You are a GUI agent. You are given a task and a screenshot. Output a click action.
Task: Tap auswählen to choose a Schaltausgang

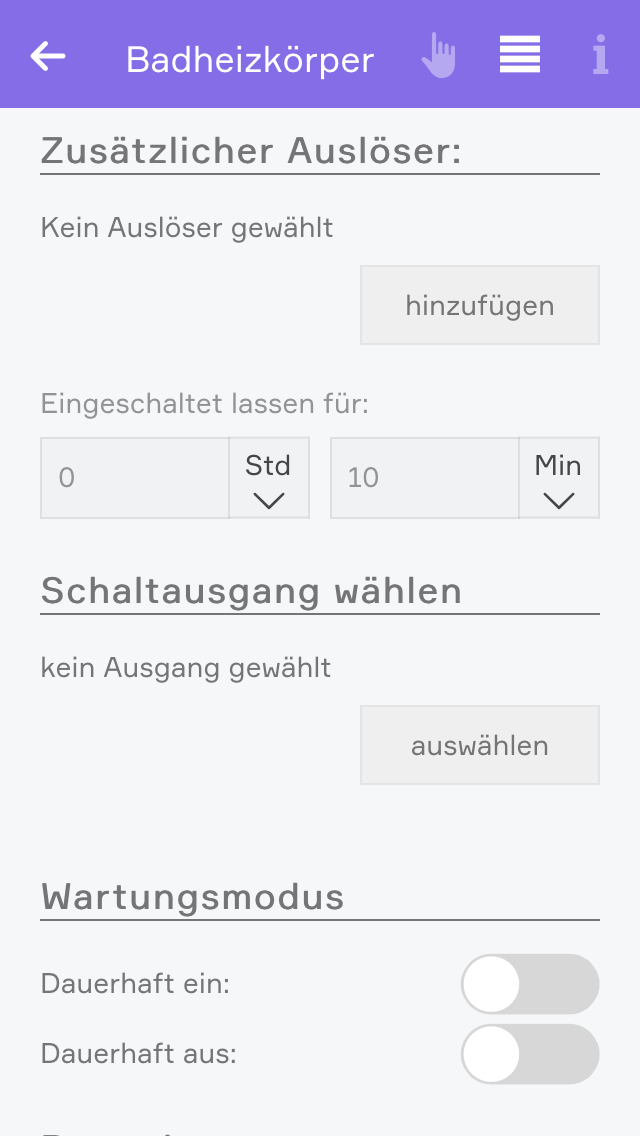(480, 745)
